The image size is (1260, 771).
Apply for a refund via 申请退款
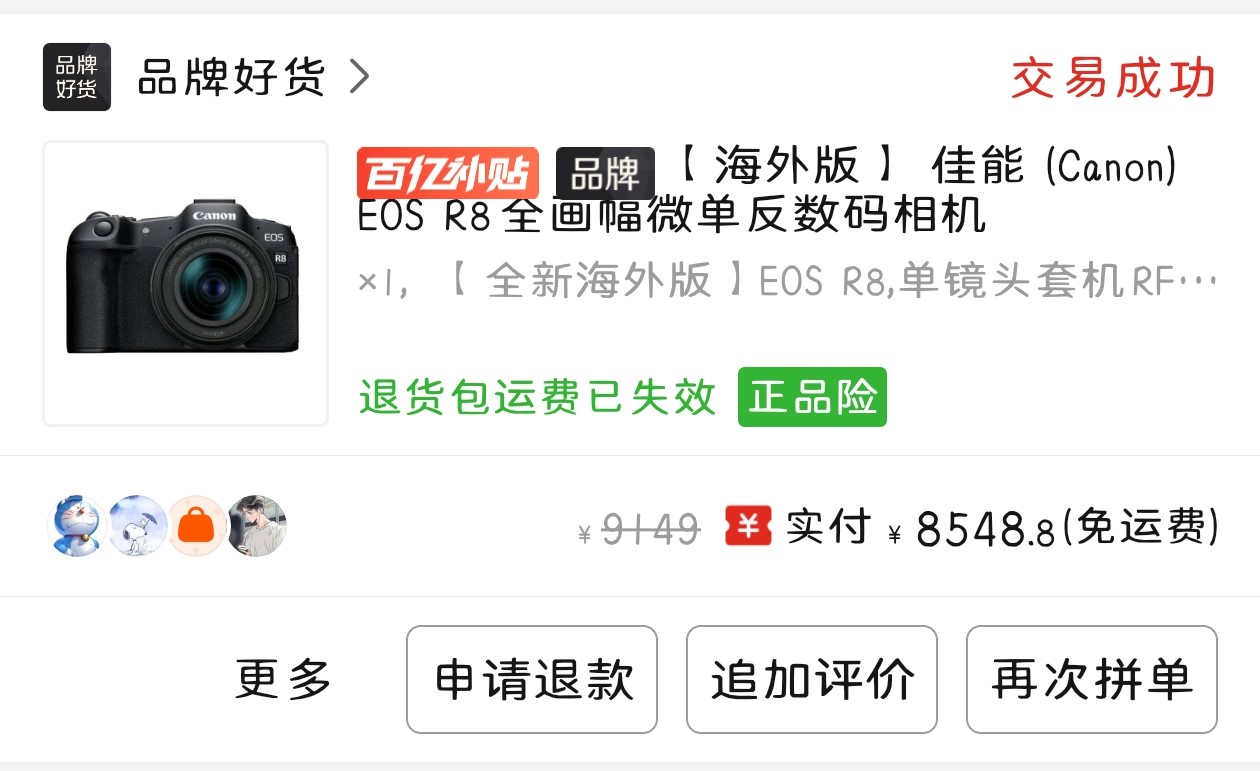tap(531, 680)
